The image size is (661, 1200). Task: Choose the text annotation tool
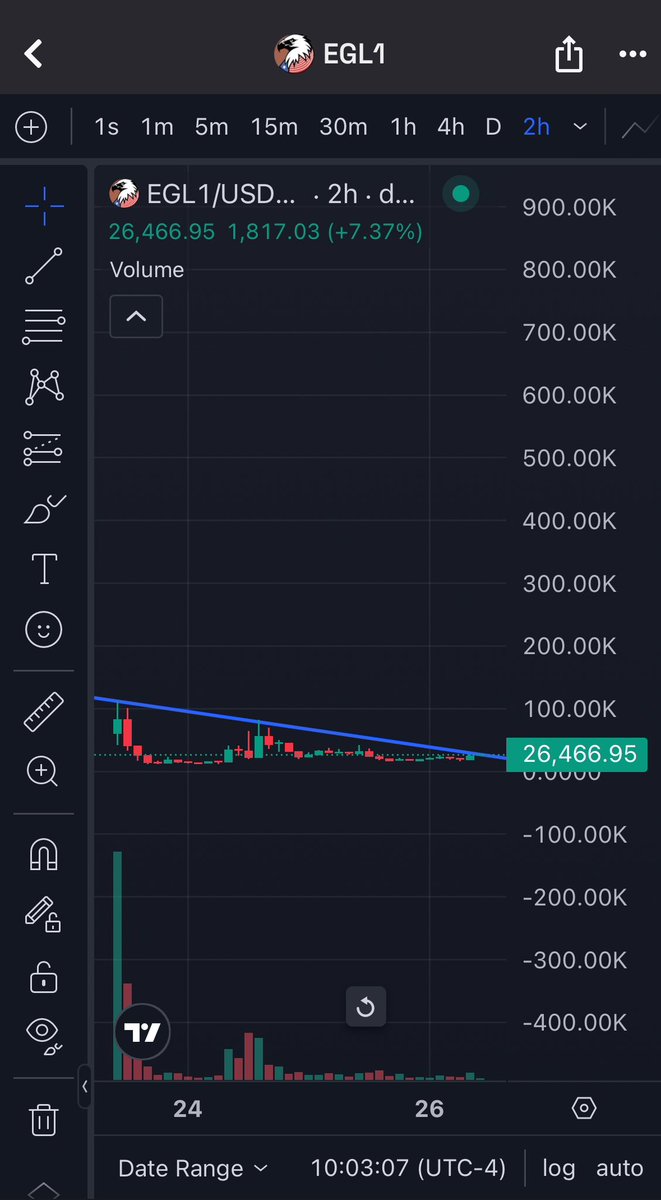pos(43,569)
